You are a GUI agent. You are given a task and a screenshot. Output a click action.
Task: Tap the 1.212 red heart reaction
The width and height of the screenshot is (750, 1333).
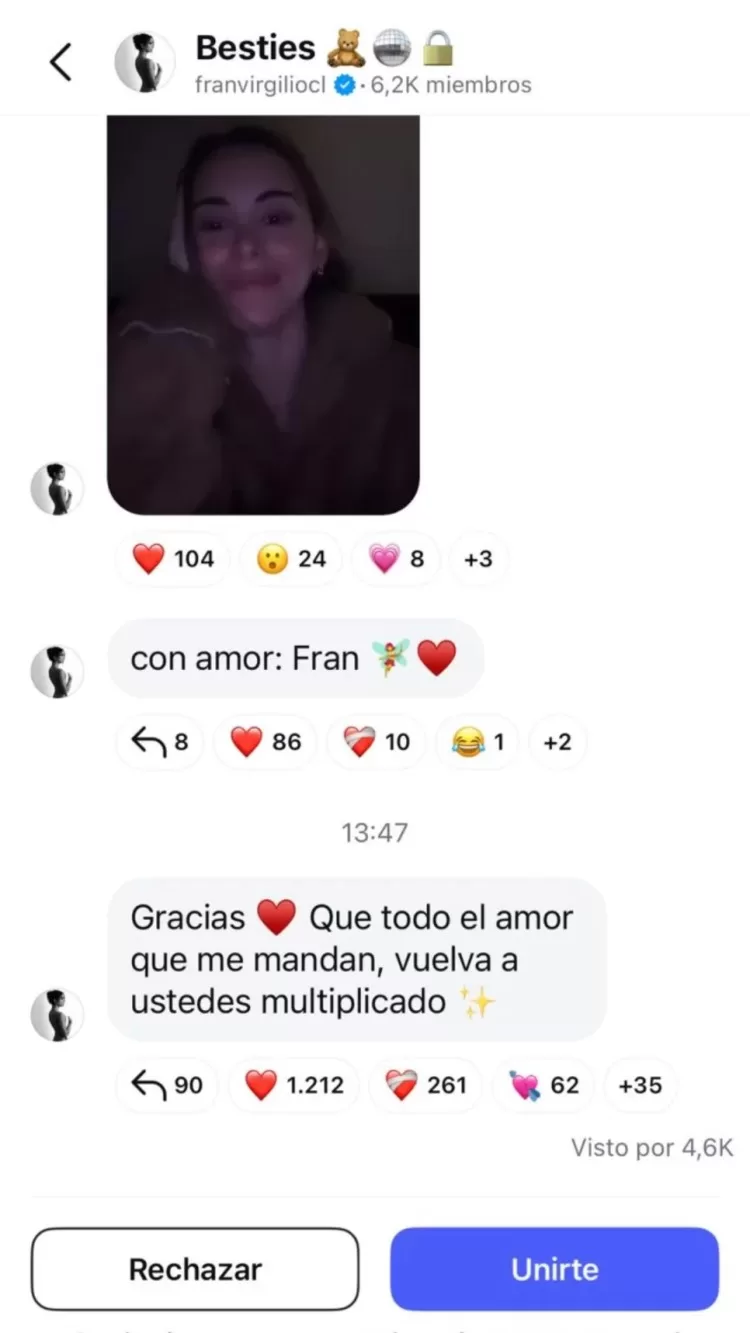point(294,1085)
